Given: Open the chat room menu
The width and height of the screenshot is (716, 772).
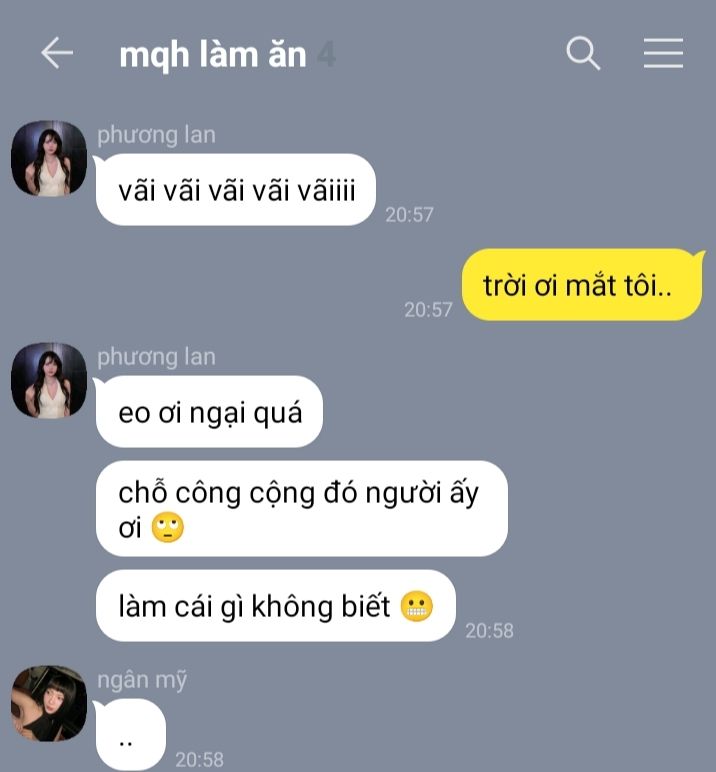Looking at the screenshot, I should tap(663, 53).
